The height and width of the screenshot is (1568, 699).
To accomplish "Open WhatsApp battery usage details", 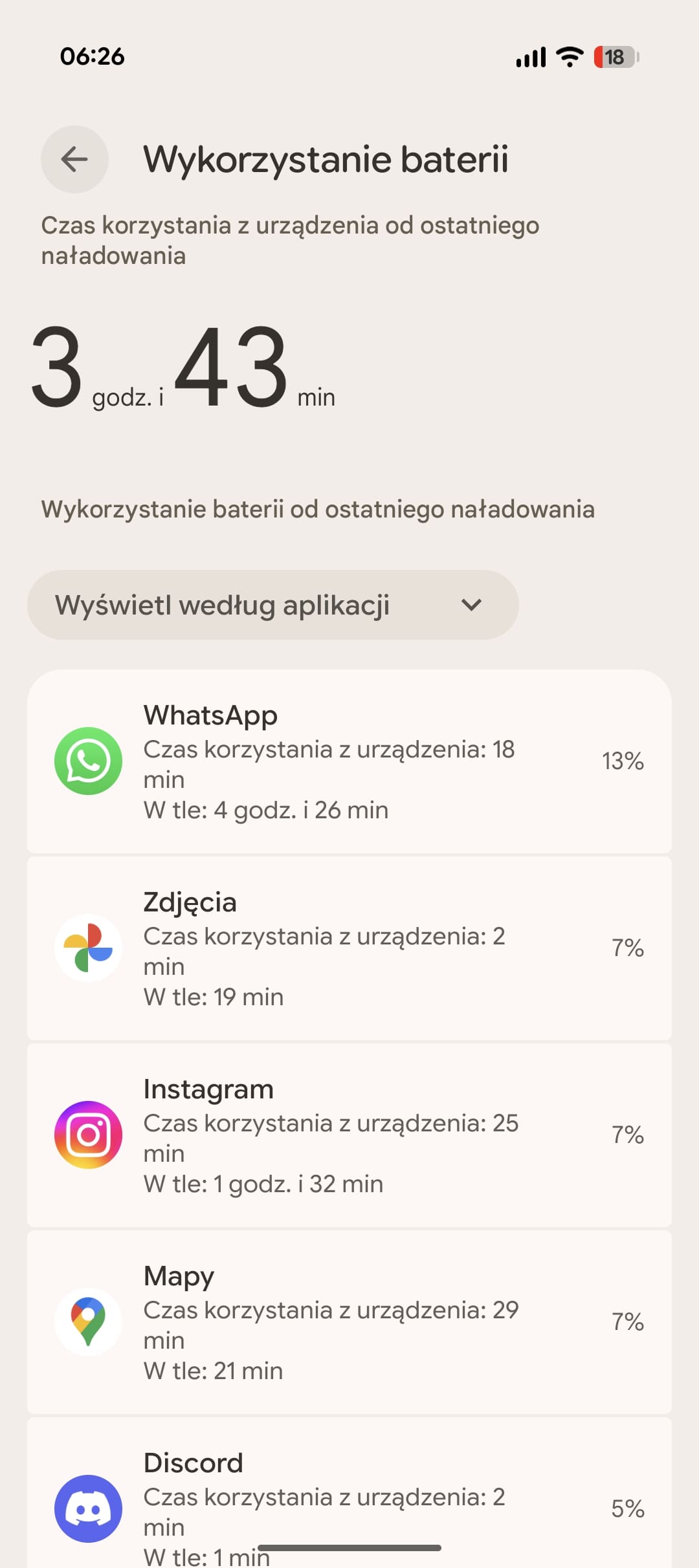I will 349,761.
